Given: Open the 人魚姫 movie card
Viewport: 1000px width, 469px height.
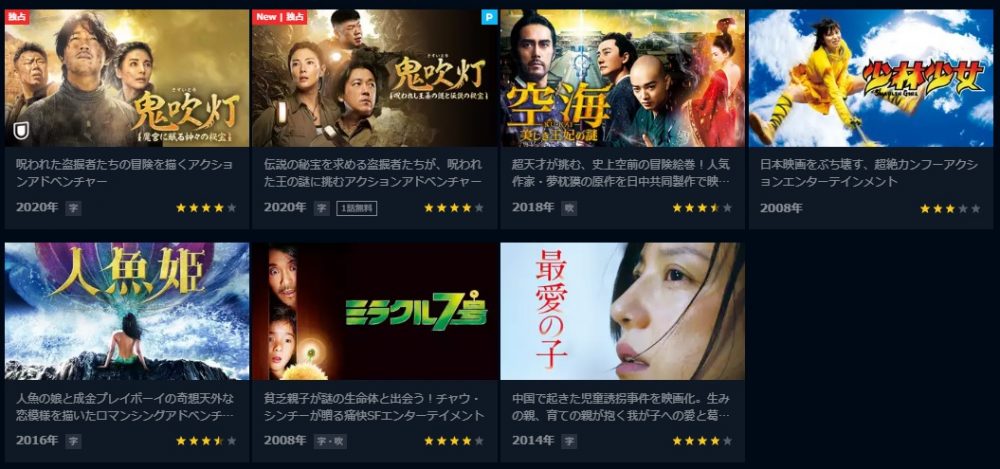Looking at the screenshot, I should click(x=126, y=312).
